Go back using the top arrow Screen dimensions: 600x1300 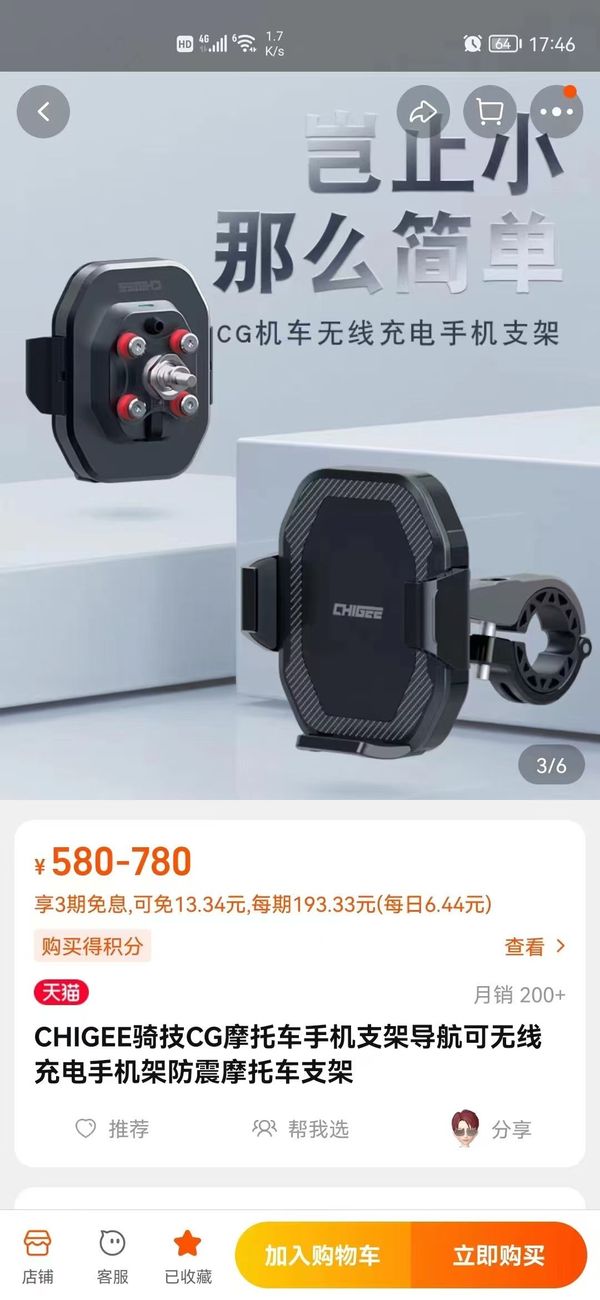point(43,112)
